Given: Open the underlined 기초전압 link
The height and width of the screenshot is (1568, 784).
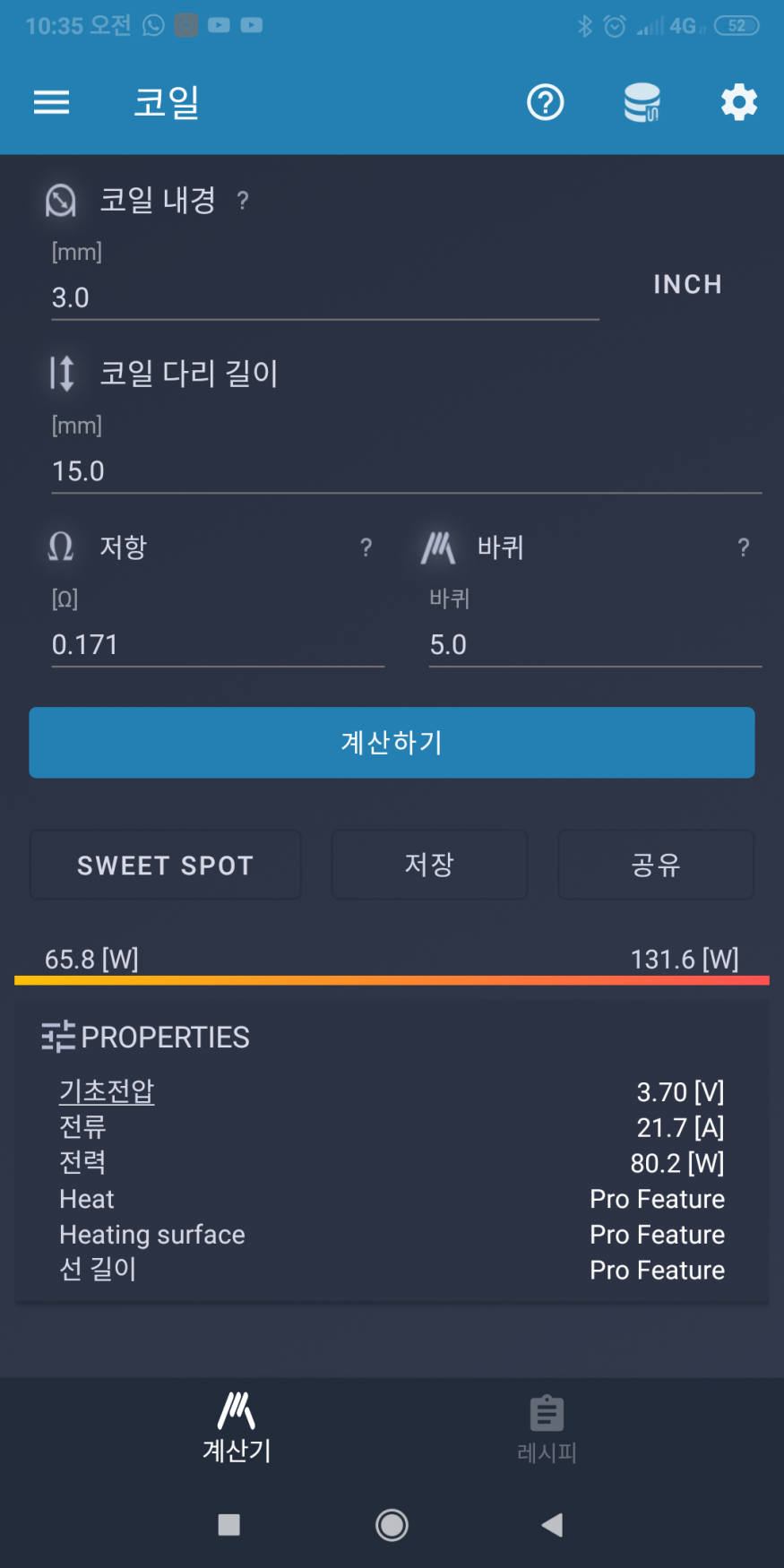Looking at the screenshot, I should pos(107,1091).
